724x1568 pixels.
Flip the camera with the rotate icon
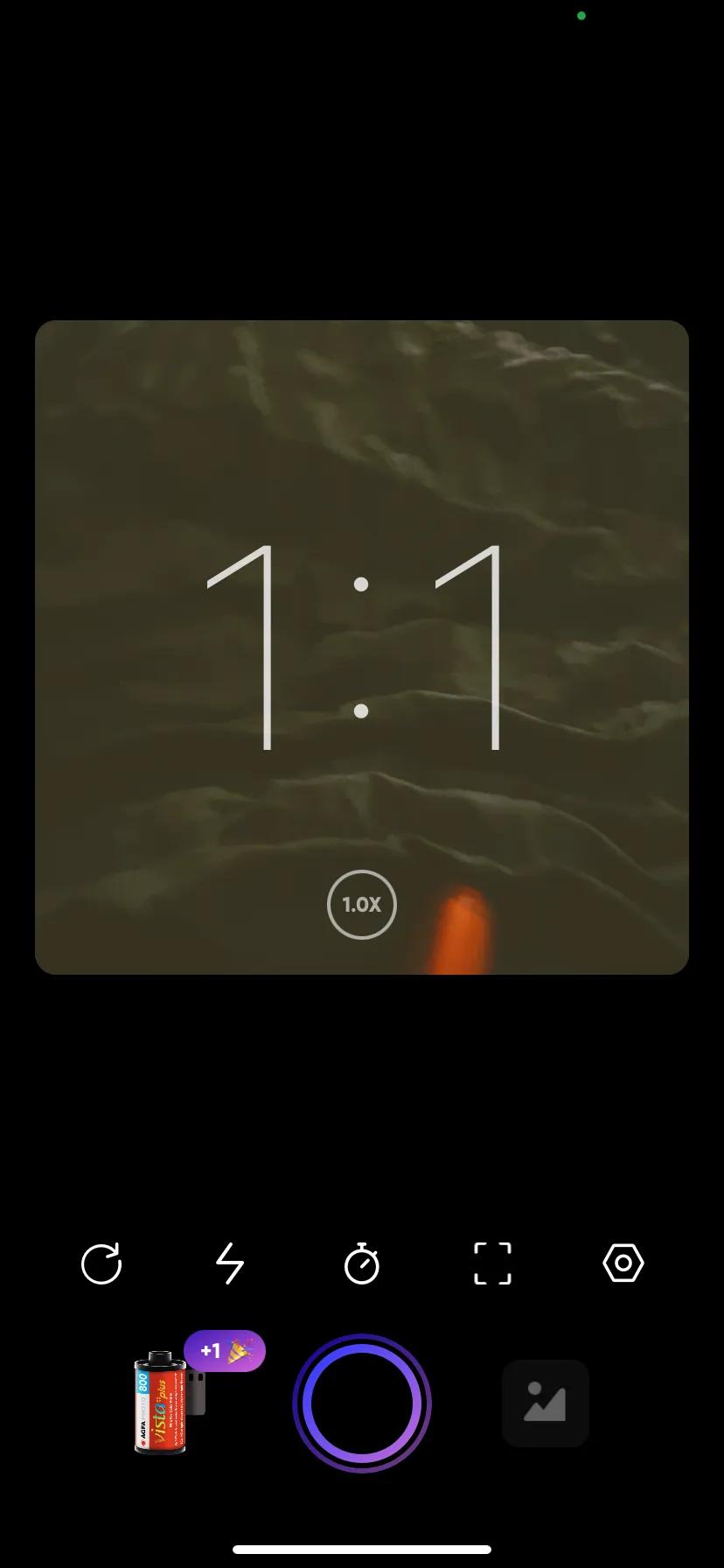click(101, 1264)
